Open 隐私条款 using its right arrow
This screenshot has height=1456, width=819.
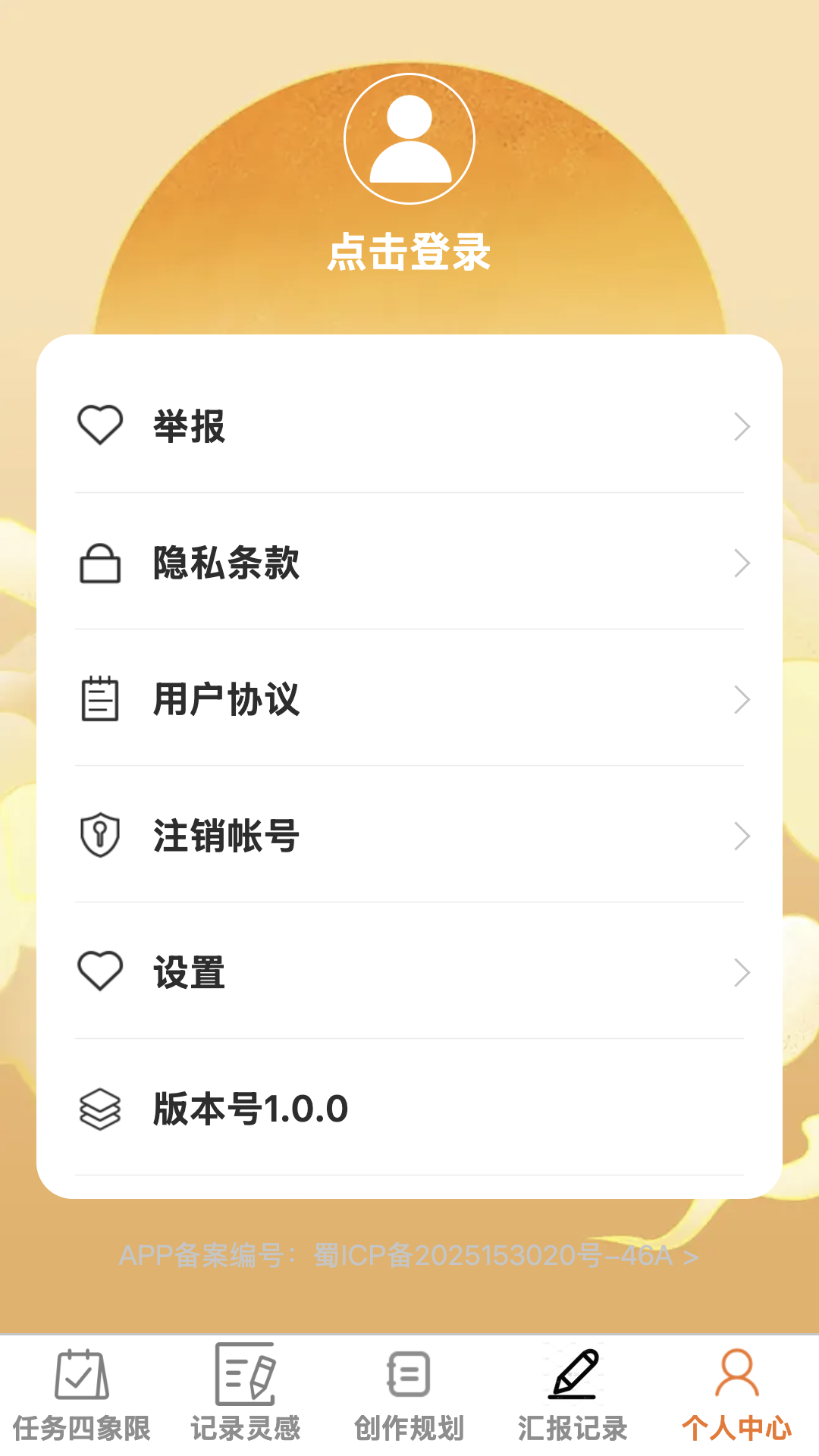click(x=741, y=563)
